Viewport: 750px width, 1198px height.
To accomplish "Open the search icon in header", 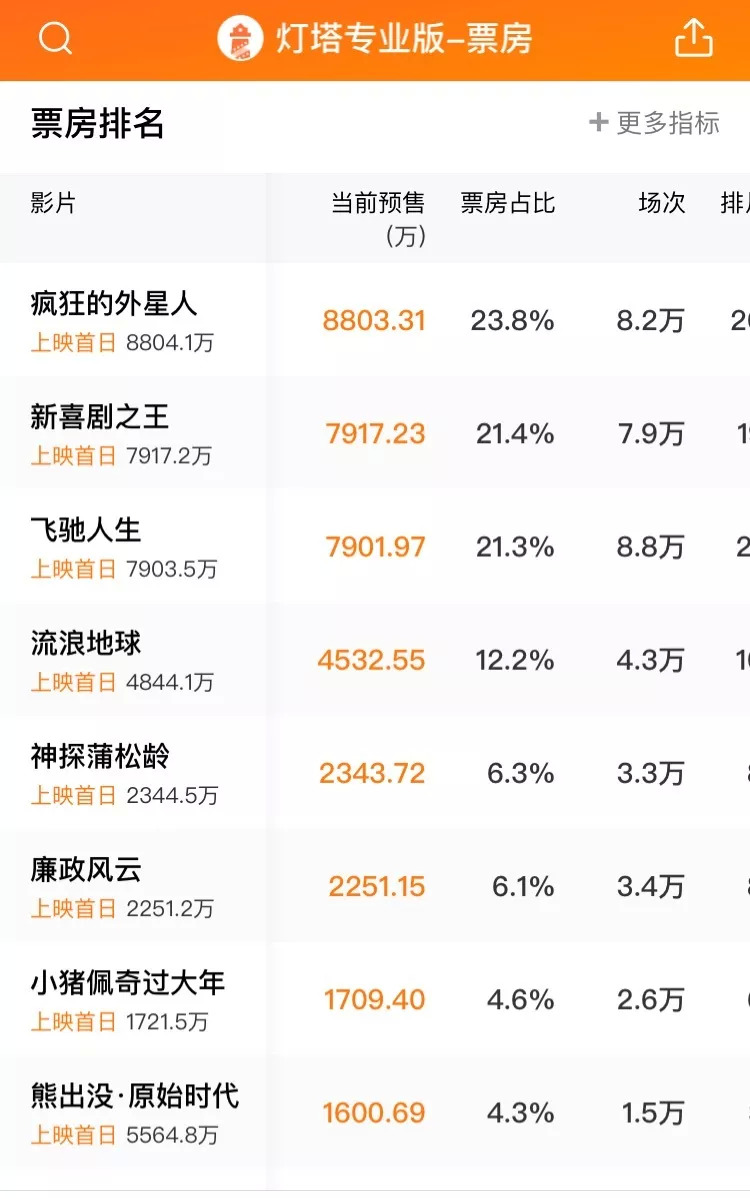I will point(55,39).
